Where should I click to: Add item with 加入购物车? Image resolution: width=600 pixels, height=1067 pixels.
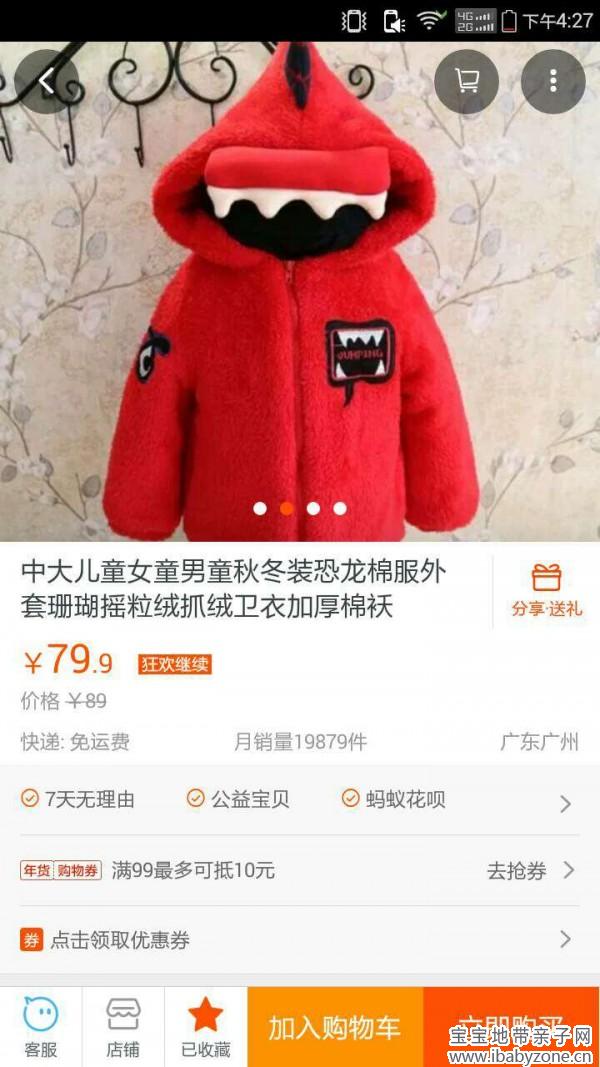coord(335,1027)
